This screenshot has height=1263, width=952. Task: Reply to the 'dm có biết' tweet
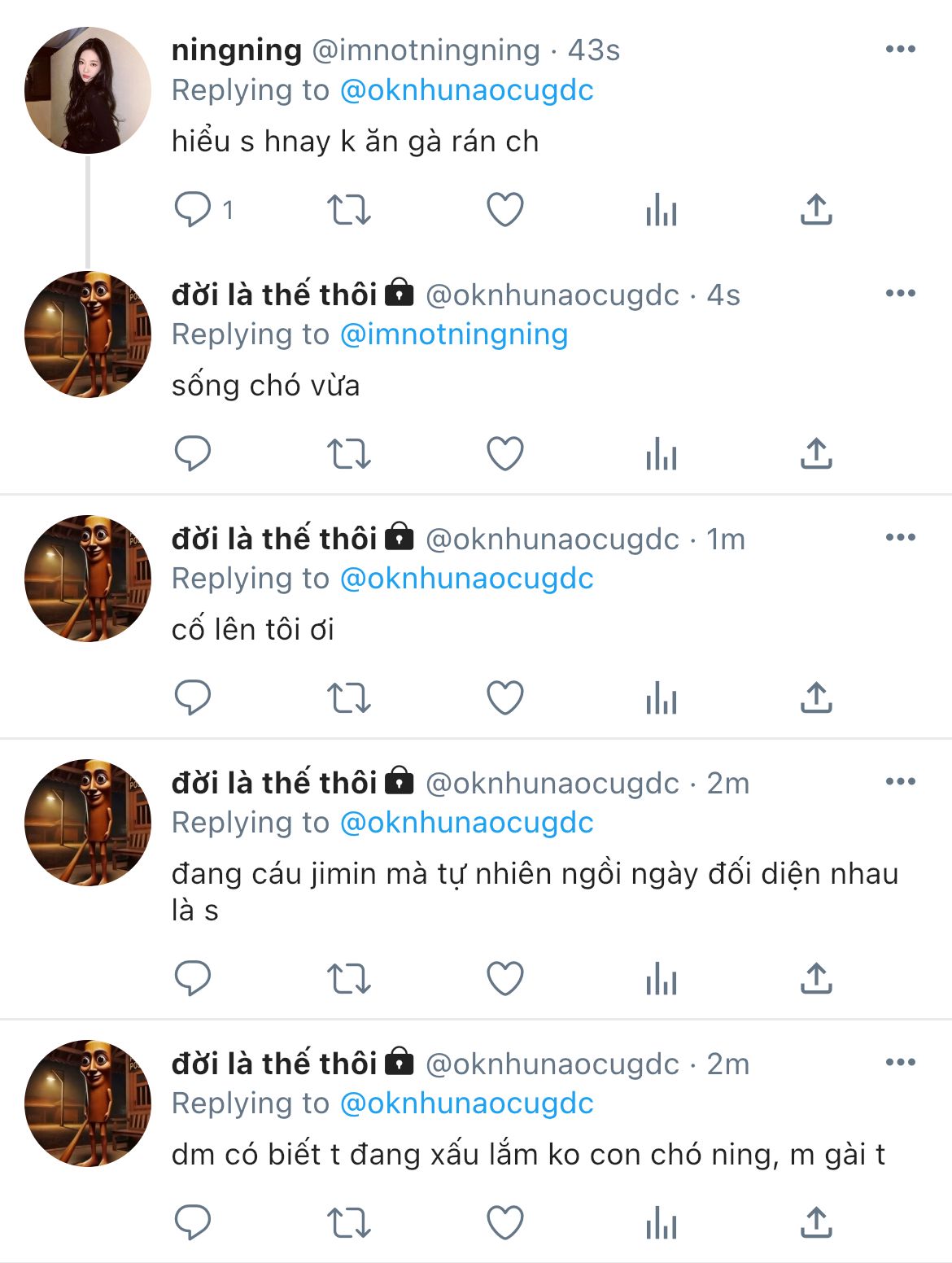coord(193,1222)
